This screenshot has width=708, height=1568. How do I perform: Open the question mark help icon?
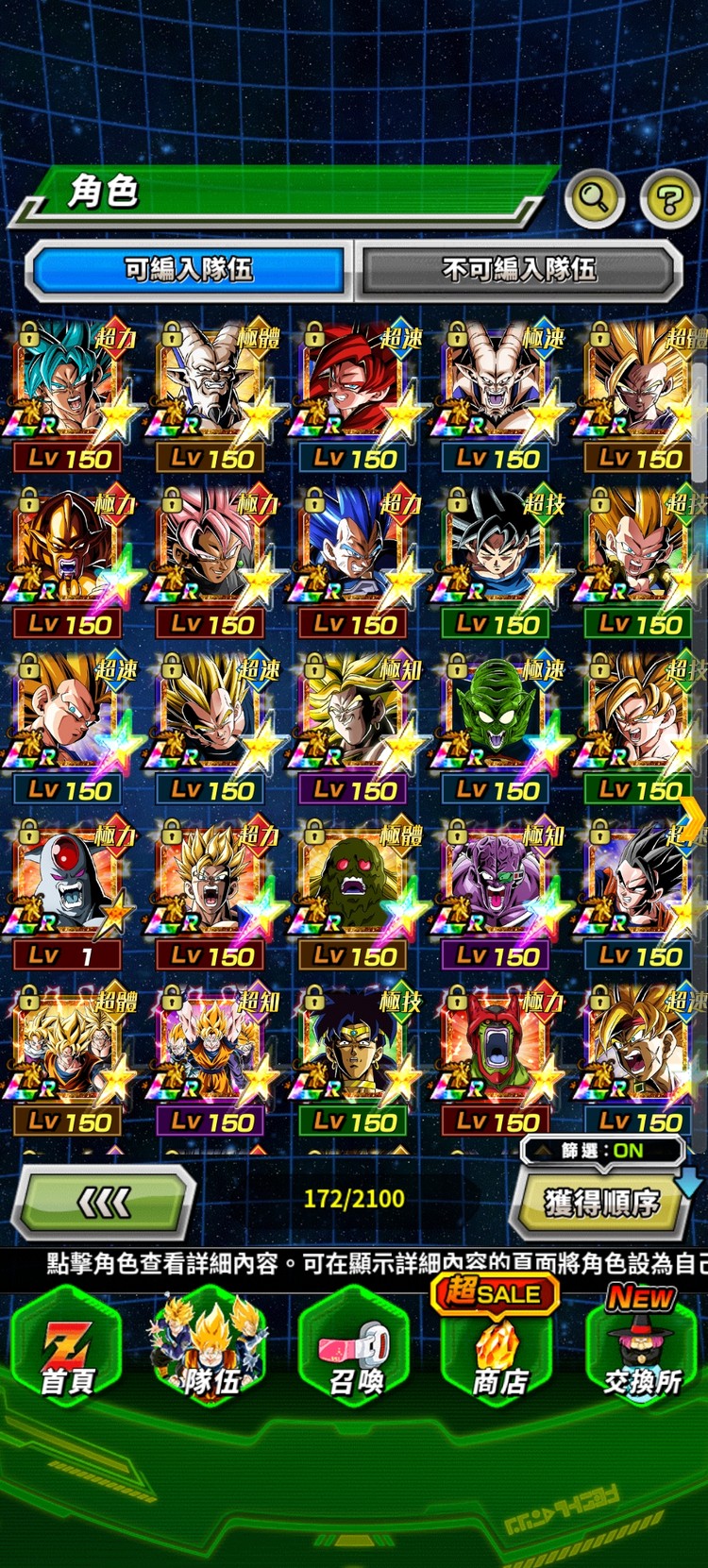click(x=668, y=199)
